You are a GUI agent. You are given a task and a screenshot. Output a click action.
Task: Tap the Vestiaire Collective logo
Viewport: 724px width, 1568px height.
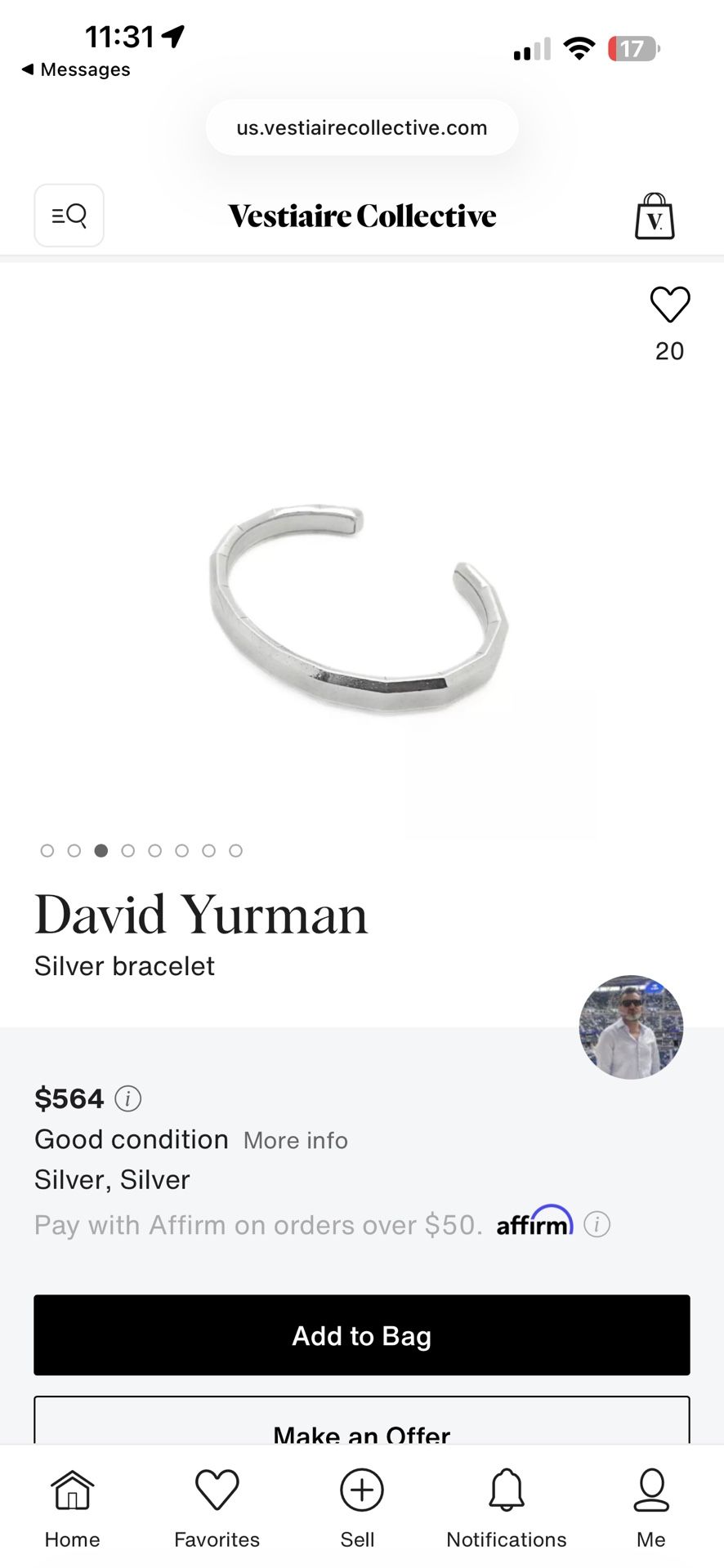(361, 215)
